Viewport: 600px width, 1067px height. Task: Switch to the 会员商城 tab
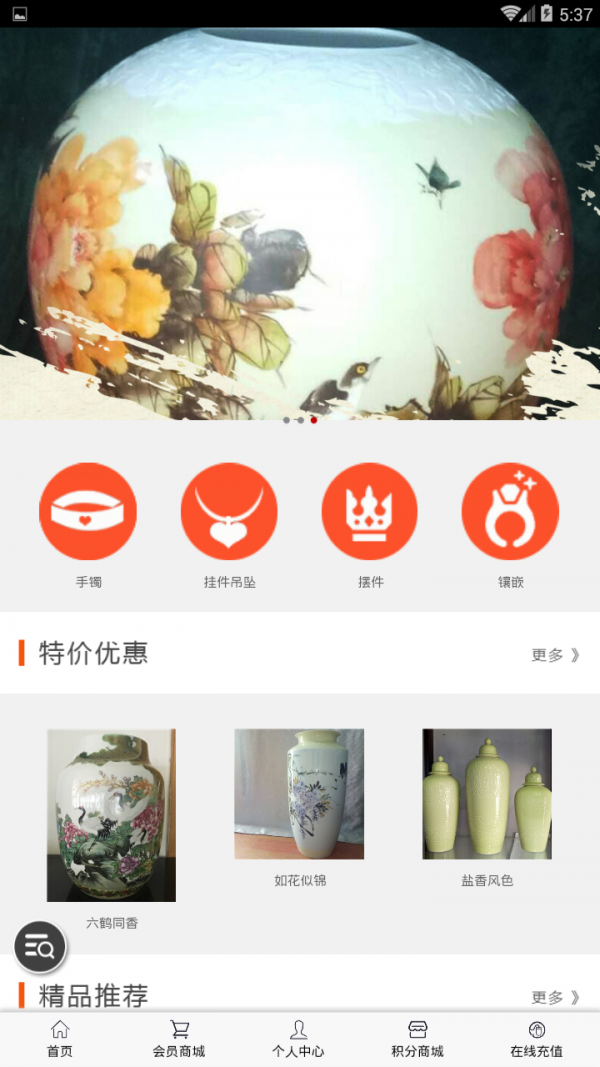coord(179,1039)
